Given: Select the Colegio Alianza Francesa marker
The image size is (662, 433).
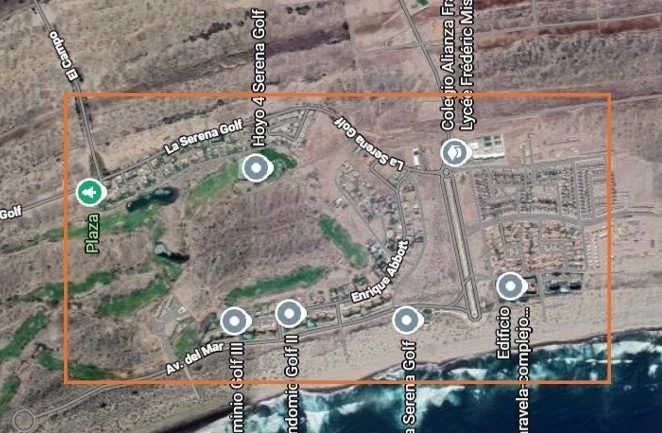Looking at the screenshot, I should coord(454,153).
